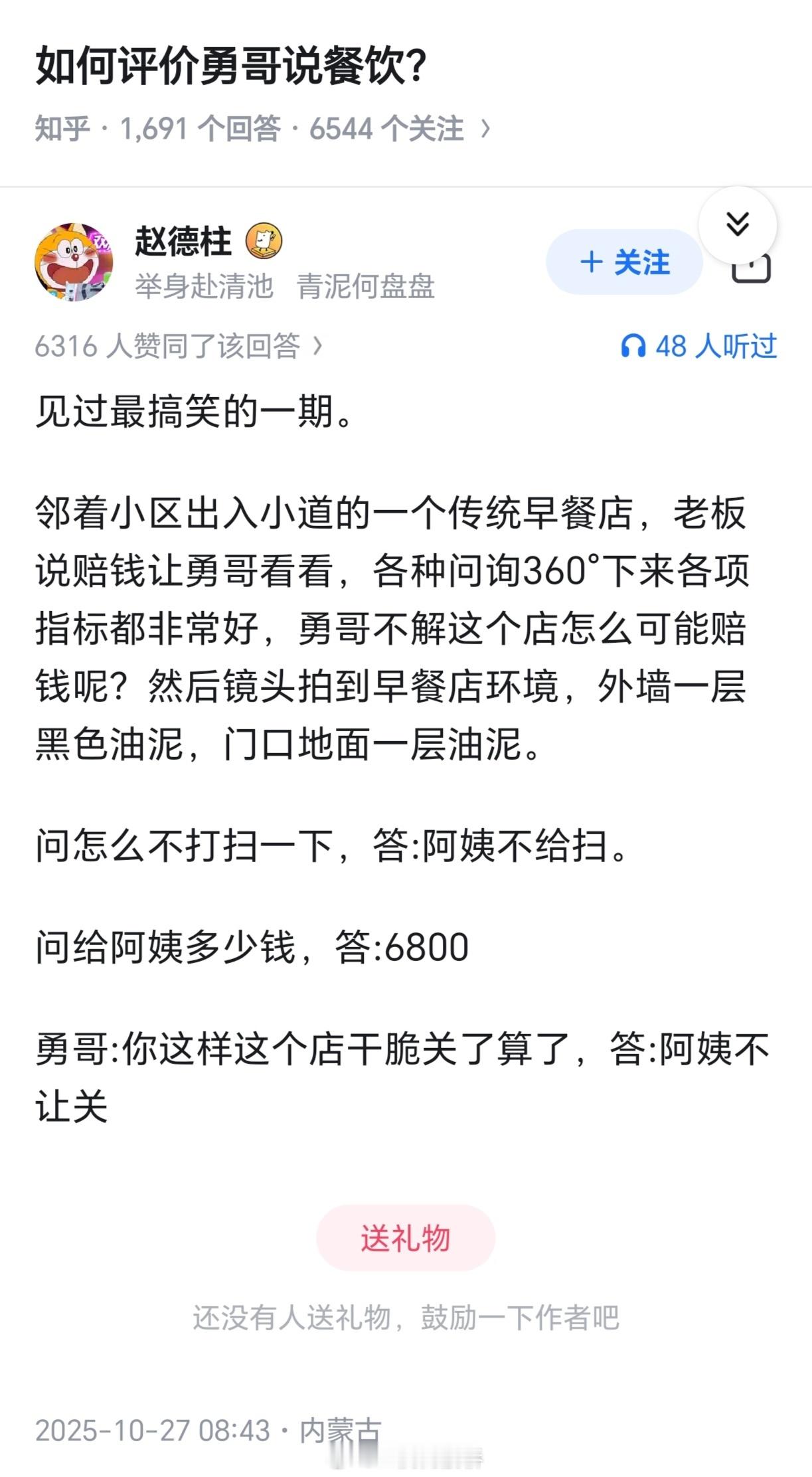The height and width of the screenshot is (1477, 812).
Task: Collapse the answer with the double-down arrow
Action: coord(737,224)
